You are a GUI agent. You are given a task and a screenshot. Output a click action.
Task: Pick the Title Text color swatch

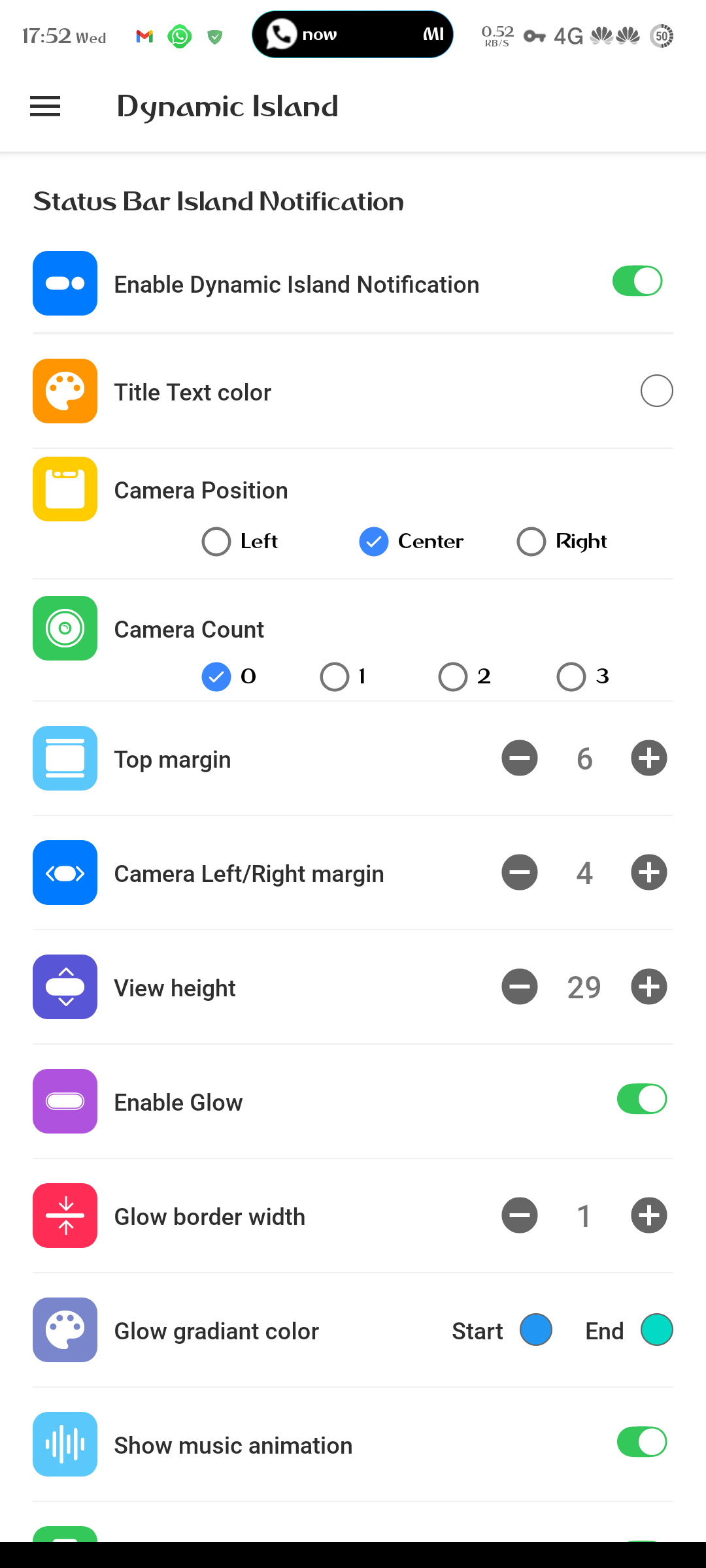coord(656,391)
